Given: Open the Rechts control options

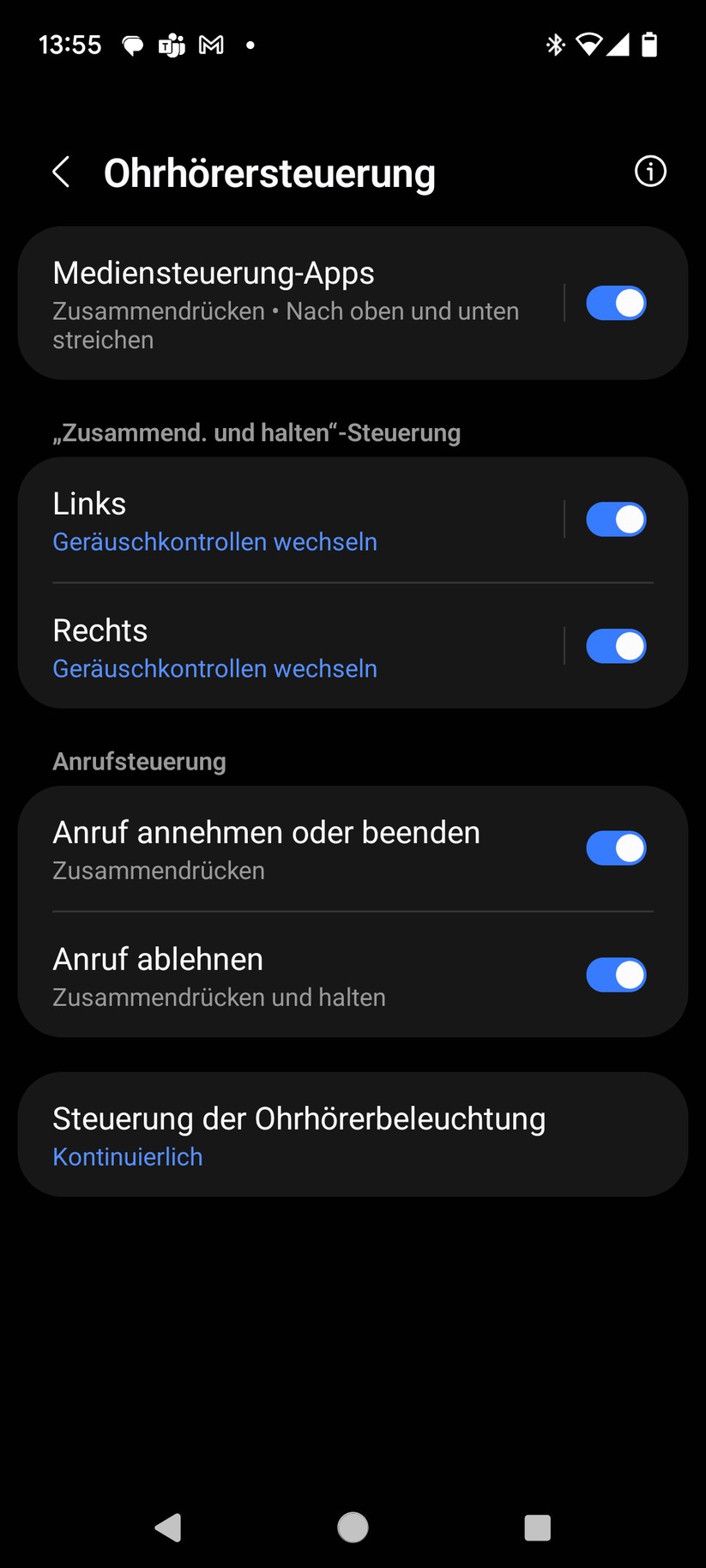Looking at the screenshot, I should pos(287,648).
